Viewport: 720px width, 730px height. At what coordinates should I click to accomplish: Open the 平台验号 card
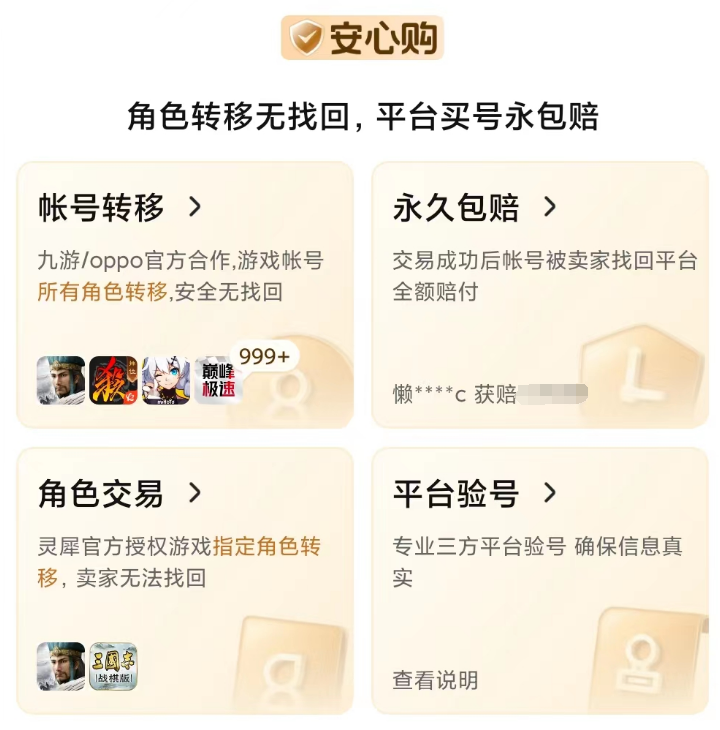[x=474, y=493]
